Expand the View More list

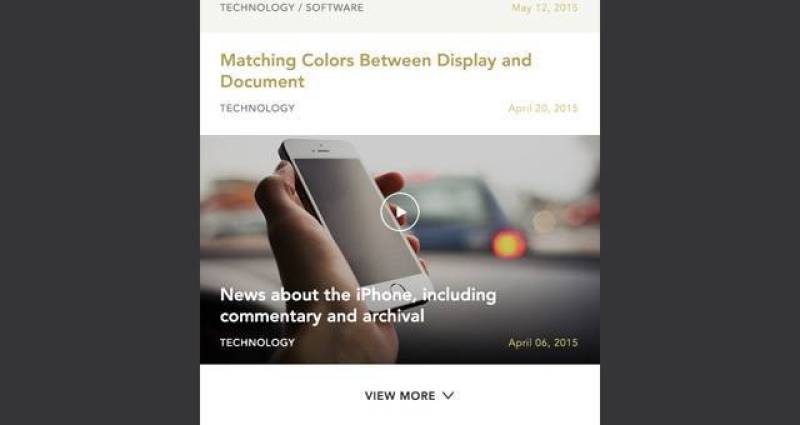click(409, 396)
